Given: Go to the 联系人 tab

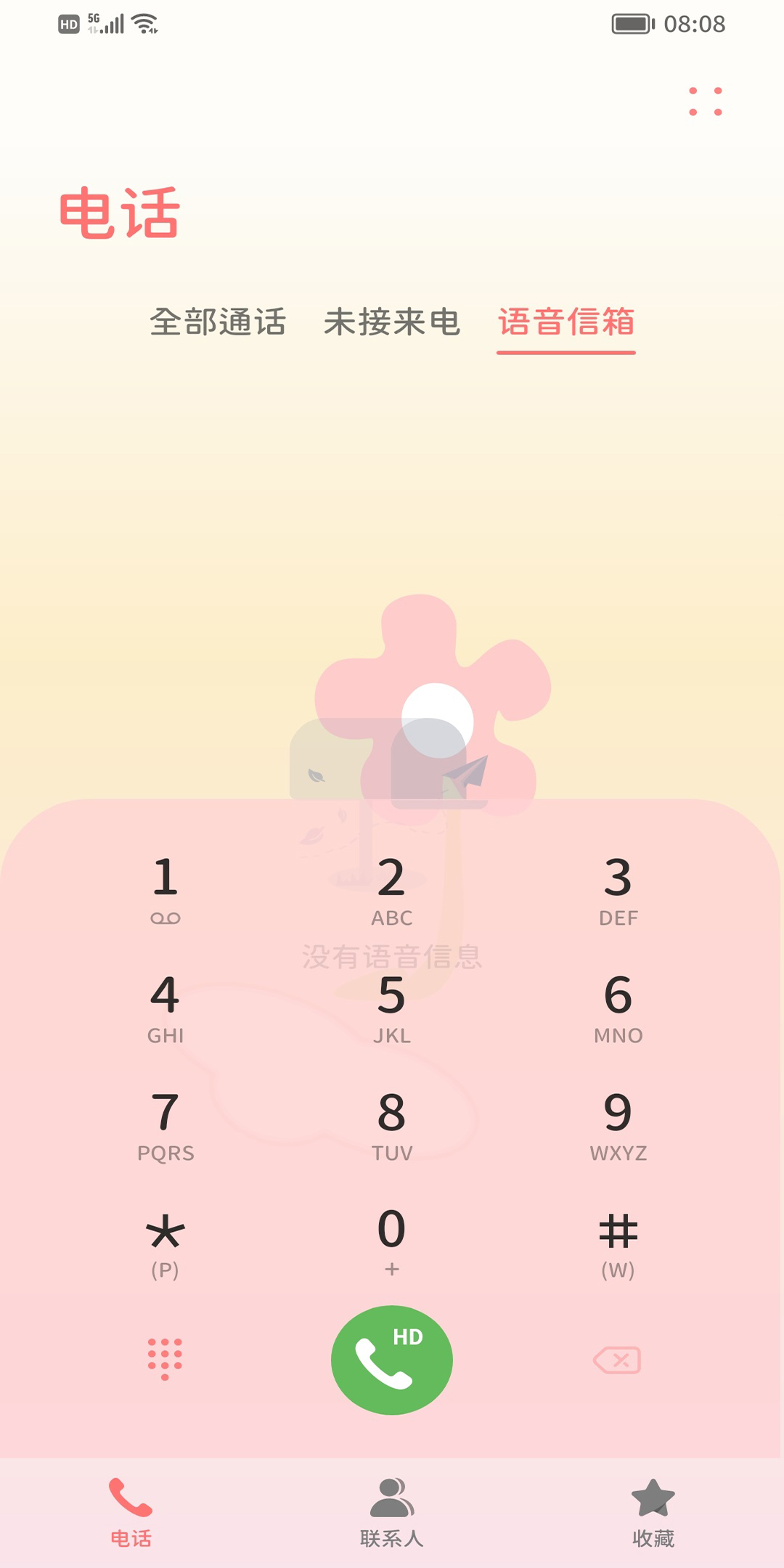Looking at the screenshot, I should [392, 1512].
